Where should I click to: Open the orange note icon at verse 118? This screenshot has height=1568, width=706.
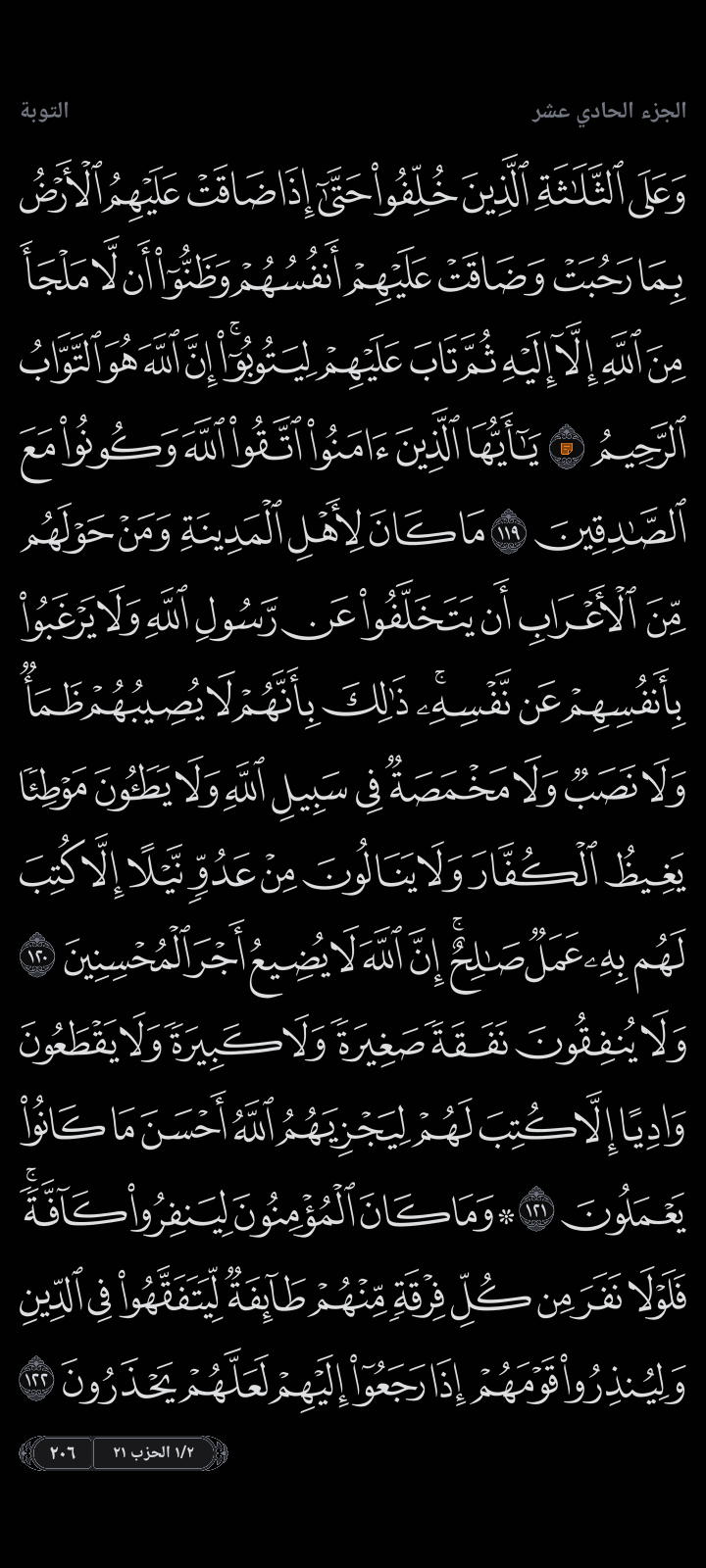567,449
